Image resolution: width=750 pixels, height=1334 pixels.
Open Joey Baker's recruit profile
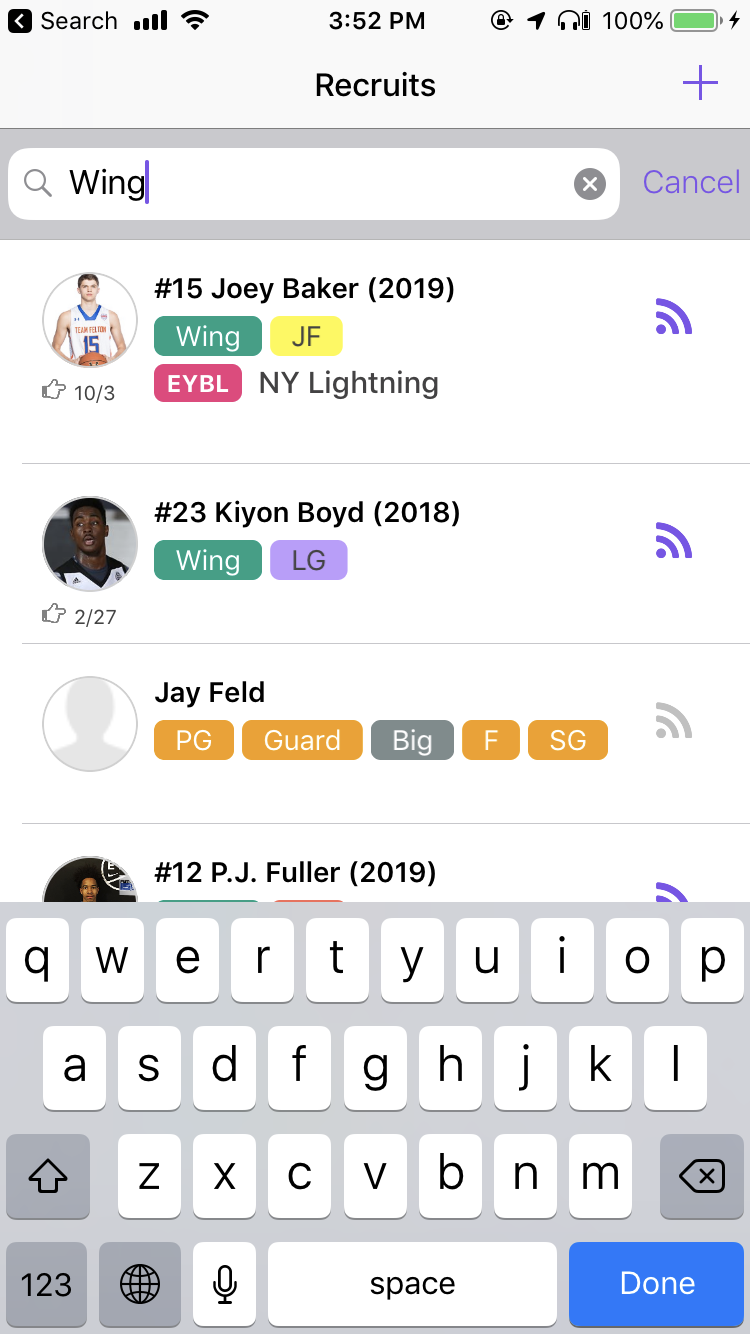tap(304, 289)
